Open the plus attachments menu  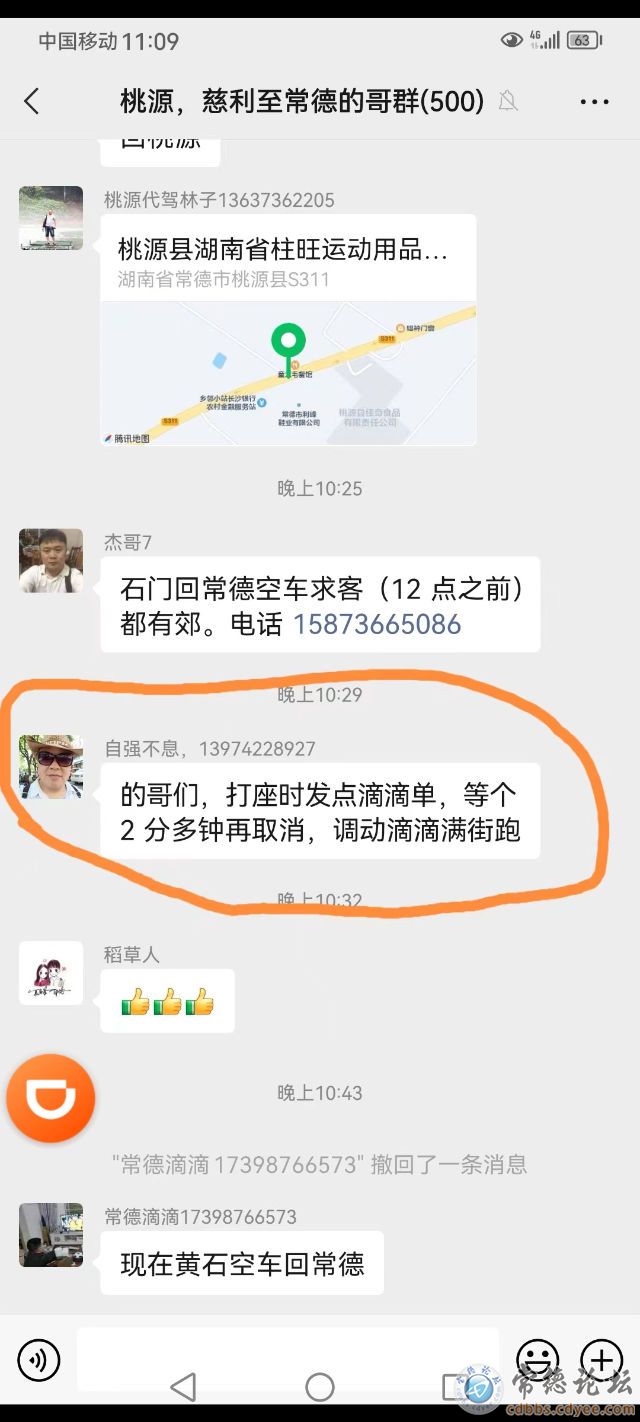click(601, 1358)
